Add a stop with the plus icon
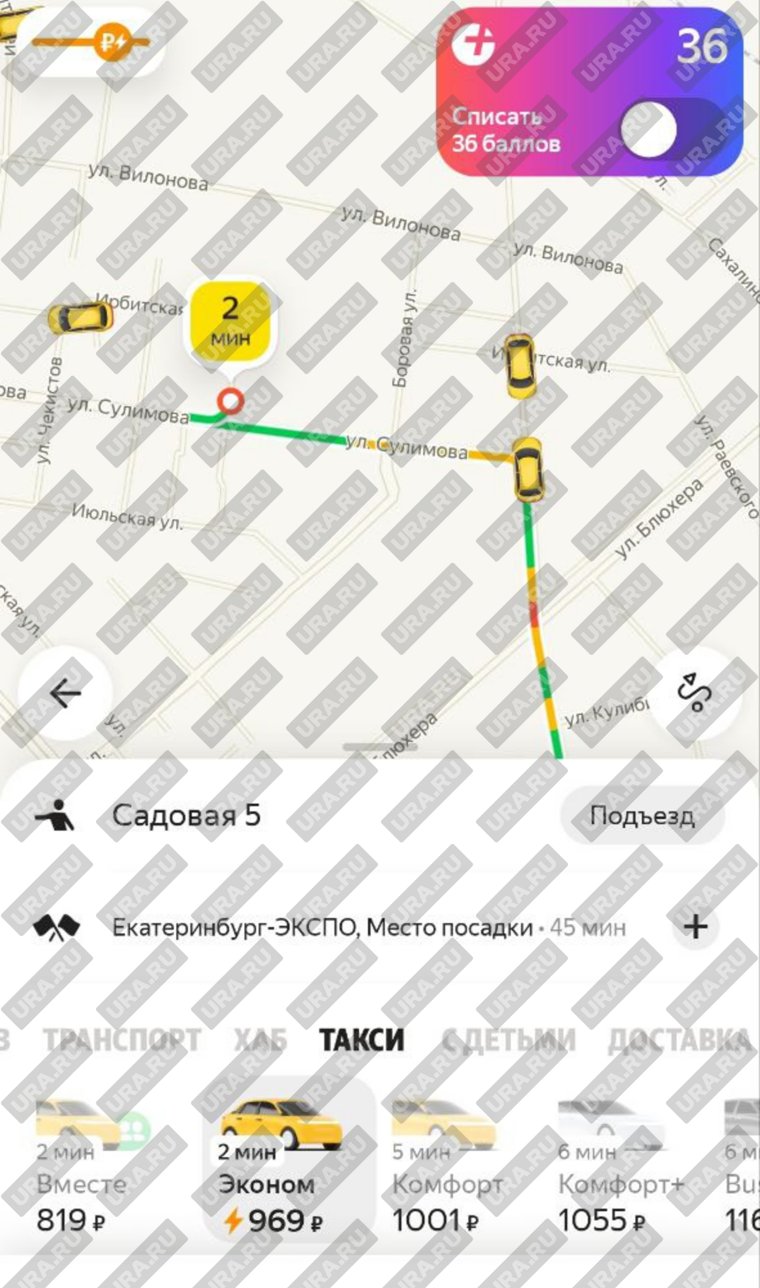 695,927
